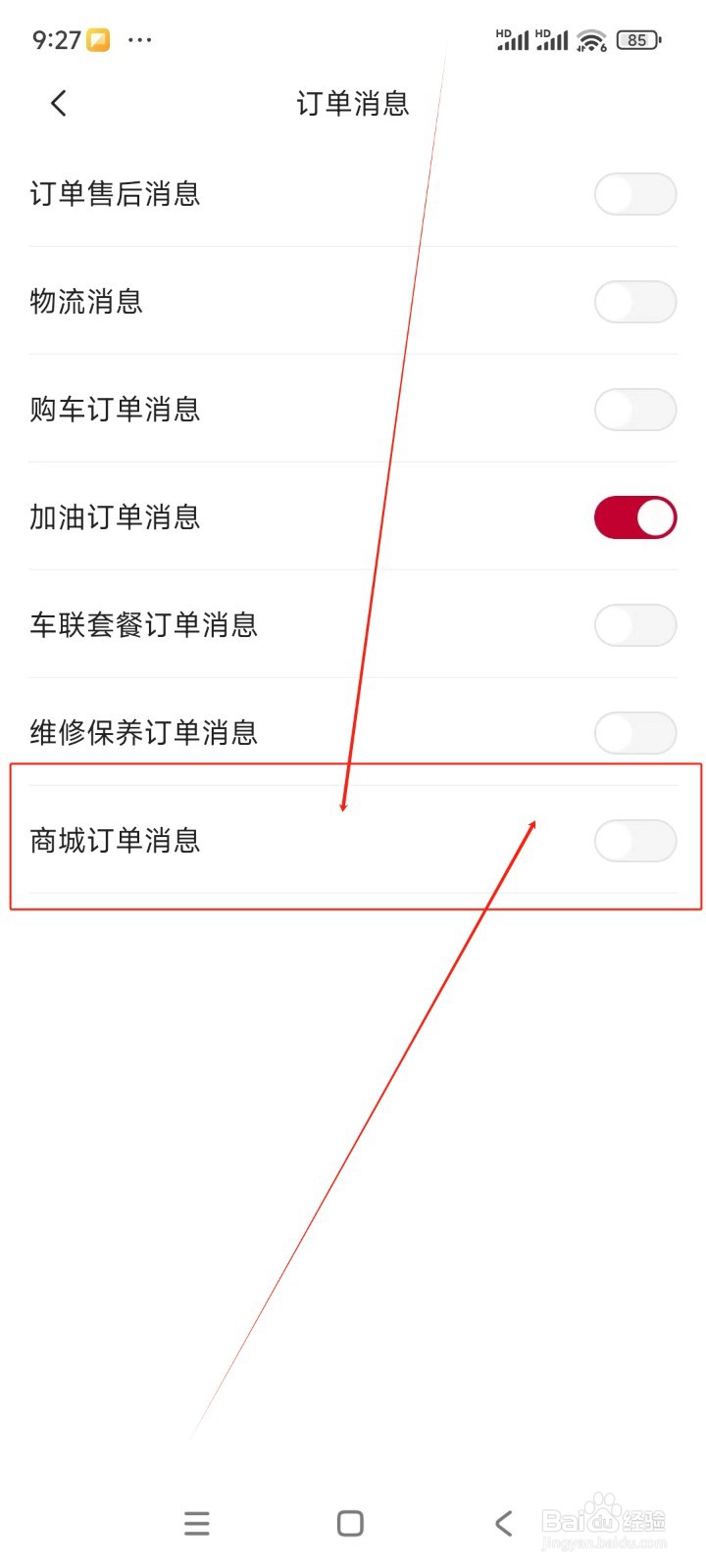Open the ellipsis menu next to the clock
The image size is (706, 1568).
click(140, 39)
